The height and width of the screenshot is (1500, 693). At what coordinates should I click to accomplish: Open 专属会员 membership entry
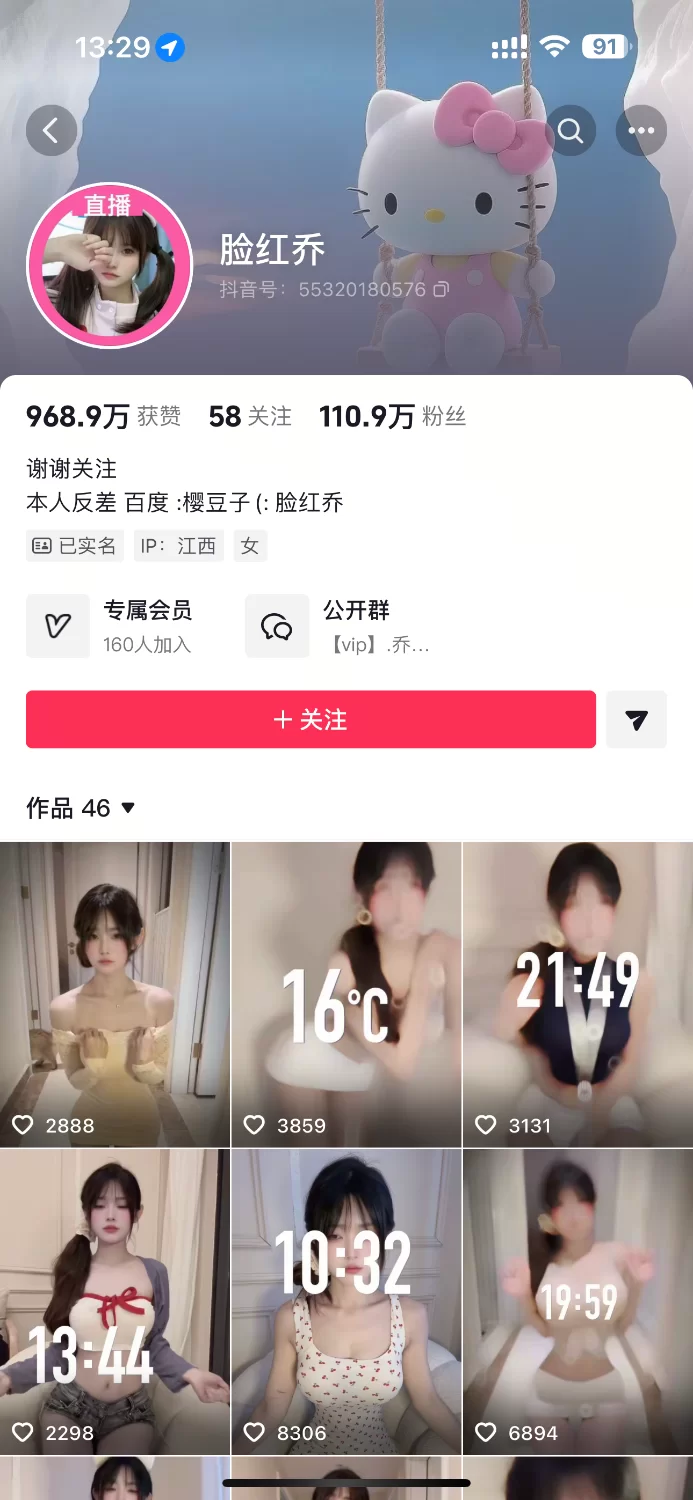(112, 626)
